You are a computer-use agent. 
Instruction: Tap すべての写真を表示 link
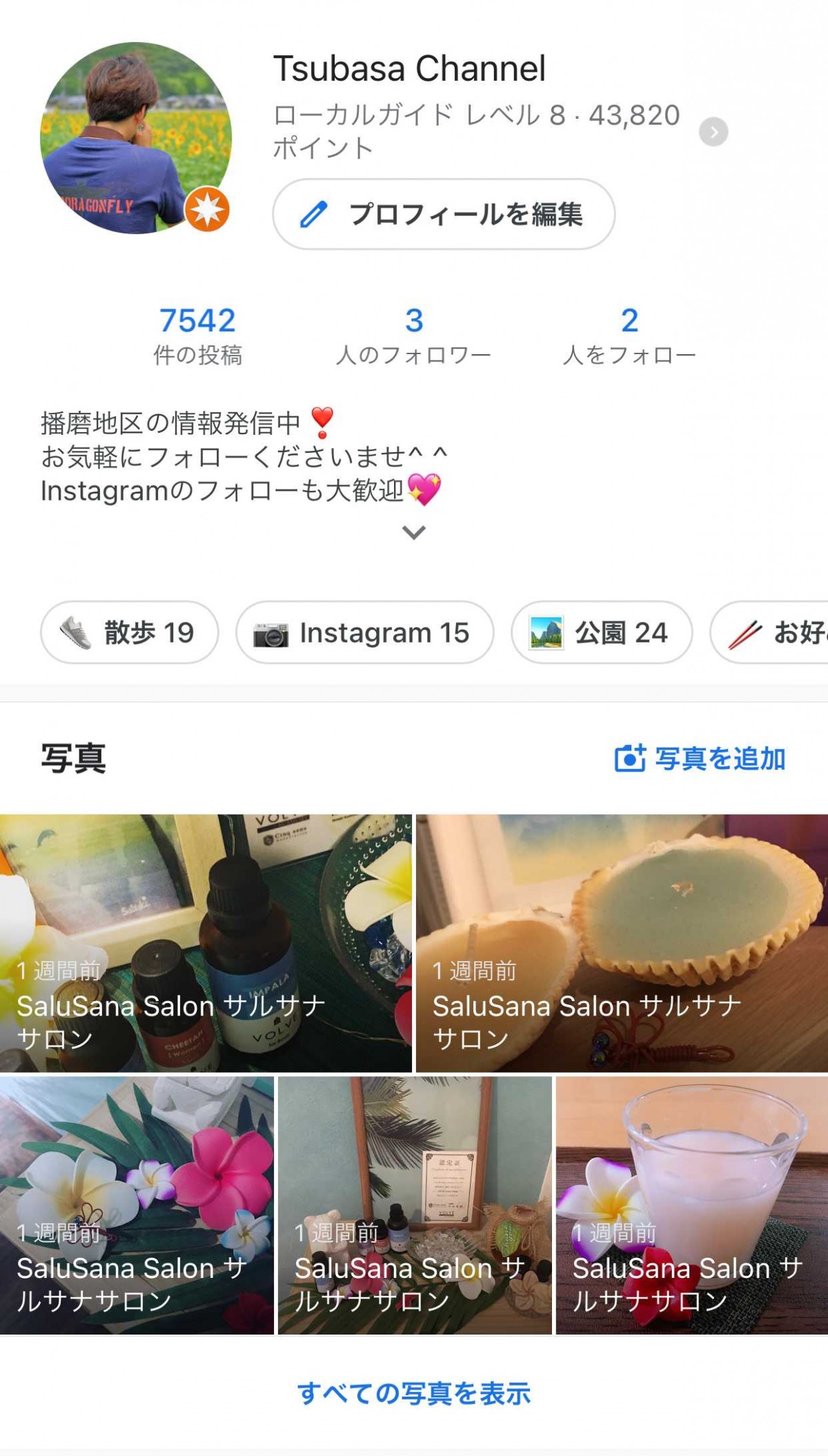[x=414, y=1393]
